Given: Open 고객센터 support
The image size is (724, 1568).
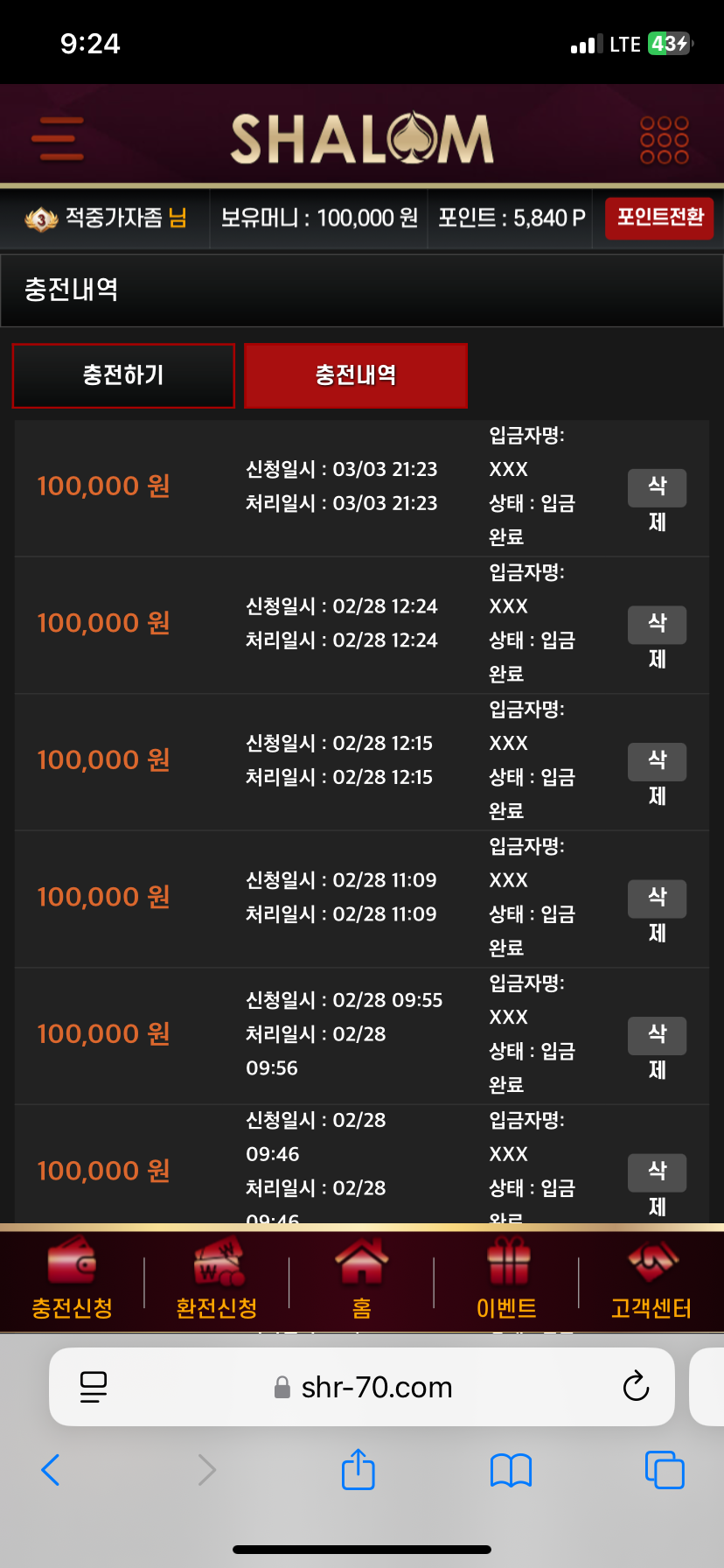Looking at the screenshot, I should [x=651, y=1278].
